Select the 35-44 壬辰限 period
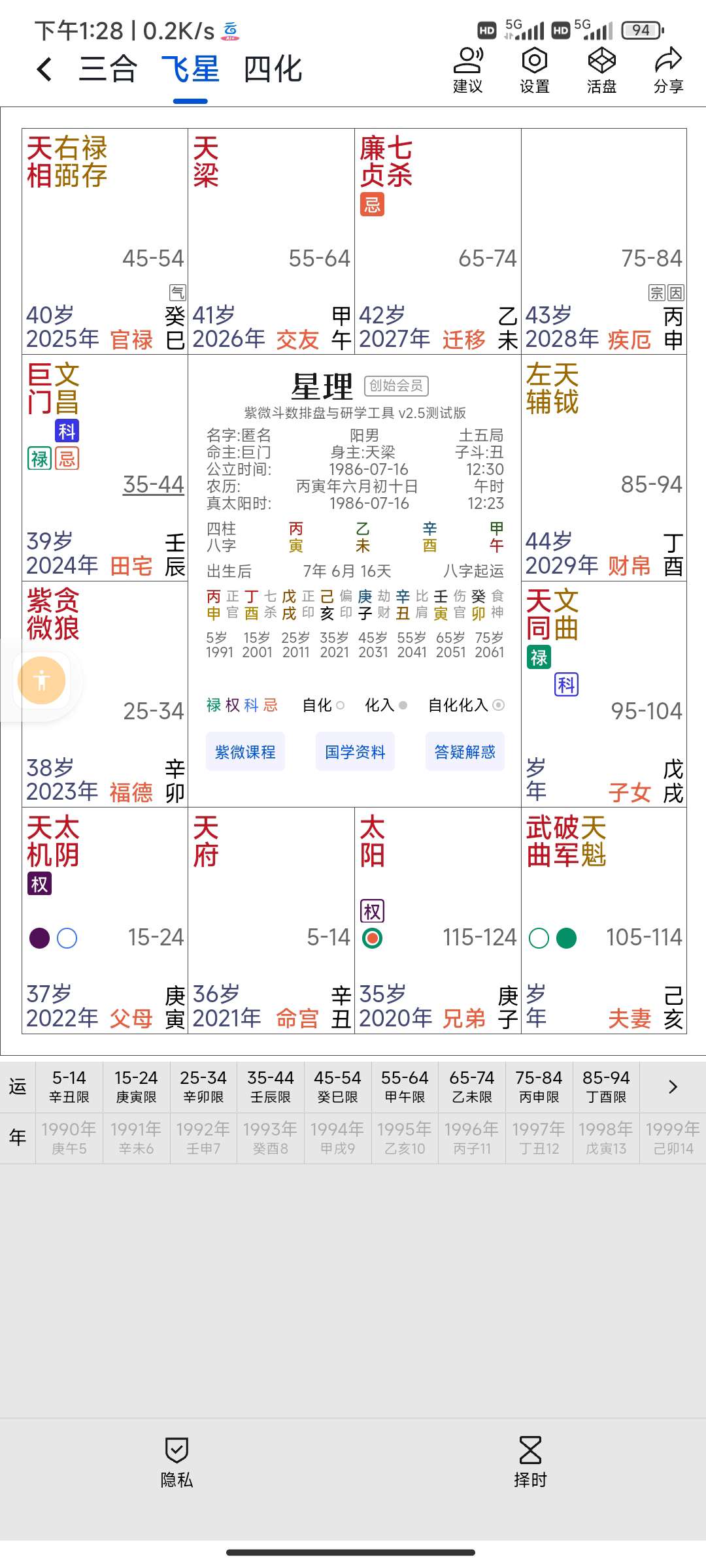Screen dimensions: 706x1568 (x=271, y=1086)
